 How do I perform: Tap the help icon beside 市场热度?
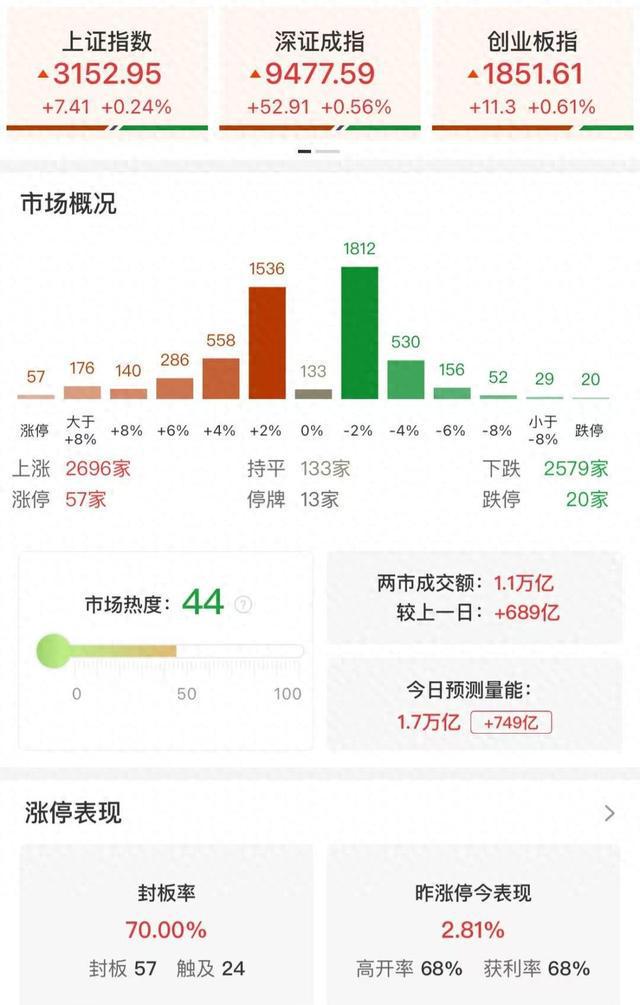243,604
